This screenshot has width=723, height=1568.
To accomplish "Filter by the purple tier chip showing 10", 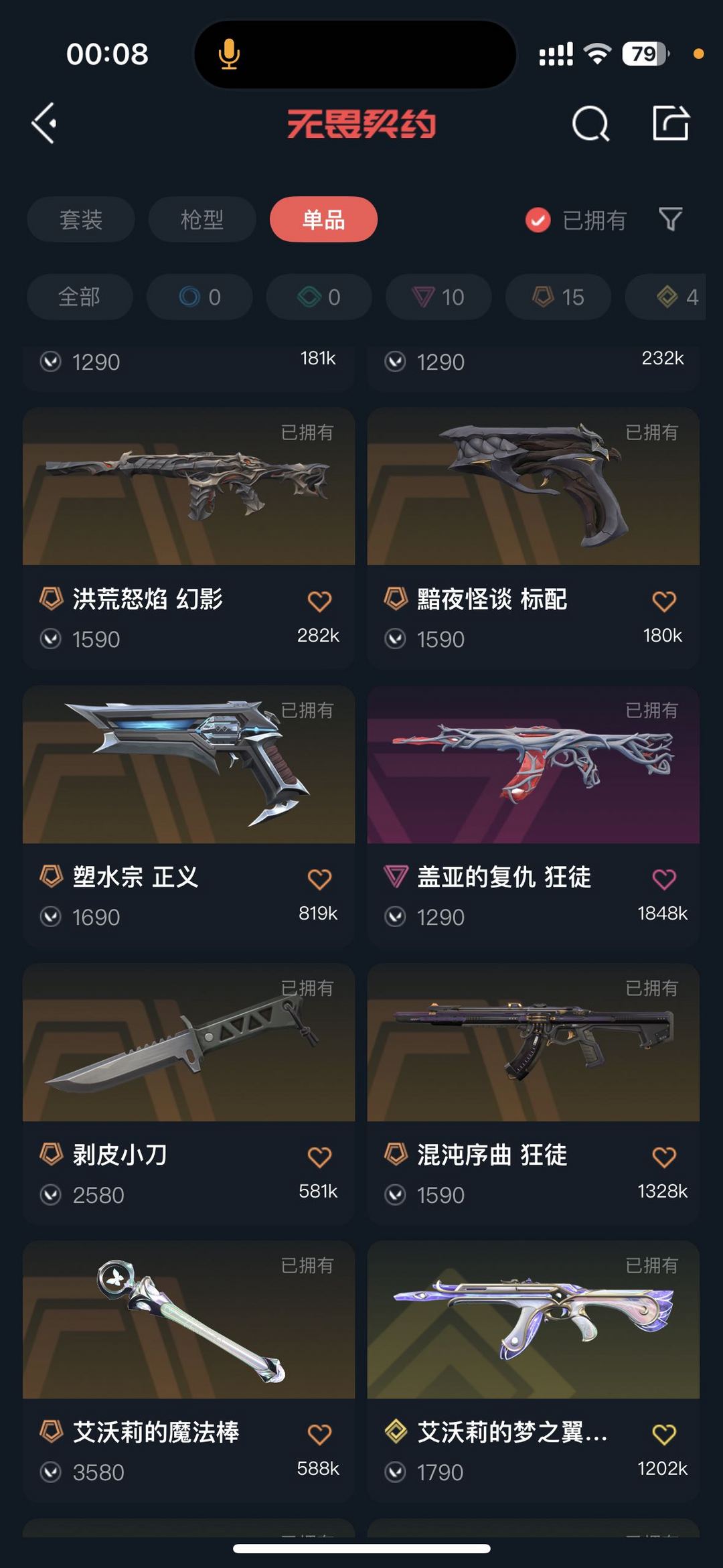I will [x=438, y=297].
